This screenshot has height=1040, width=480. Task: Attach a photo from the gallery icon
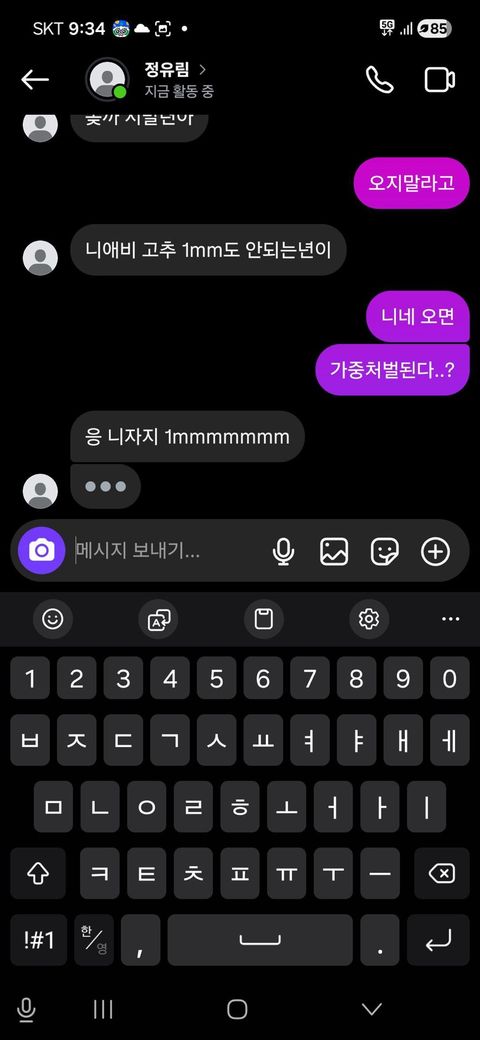(334, 551)
